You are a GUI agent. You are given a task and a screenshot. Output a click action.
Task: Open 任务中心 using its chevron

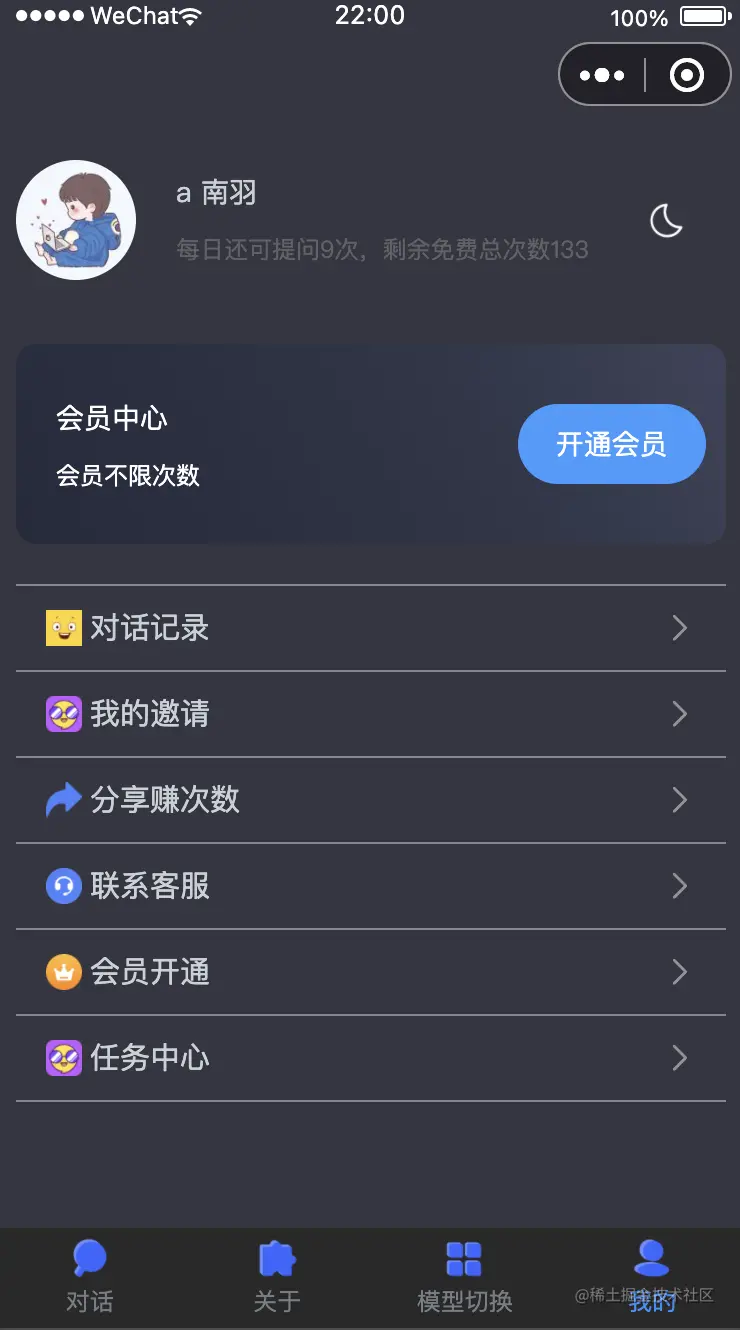pyautogui.click(x=679, y=1058)
